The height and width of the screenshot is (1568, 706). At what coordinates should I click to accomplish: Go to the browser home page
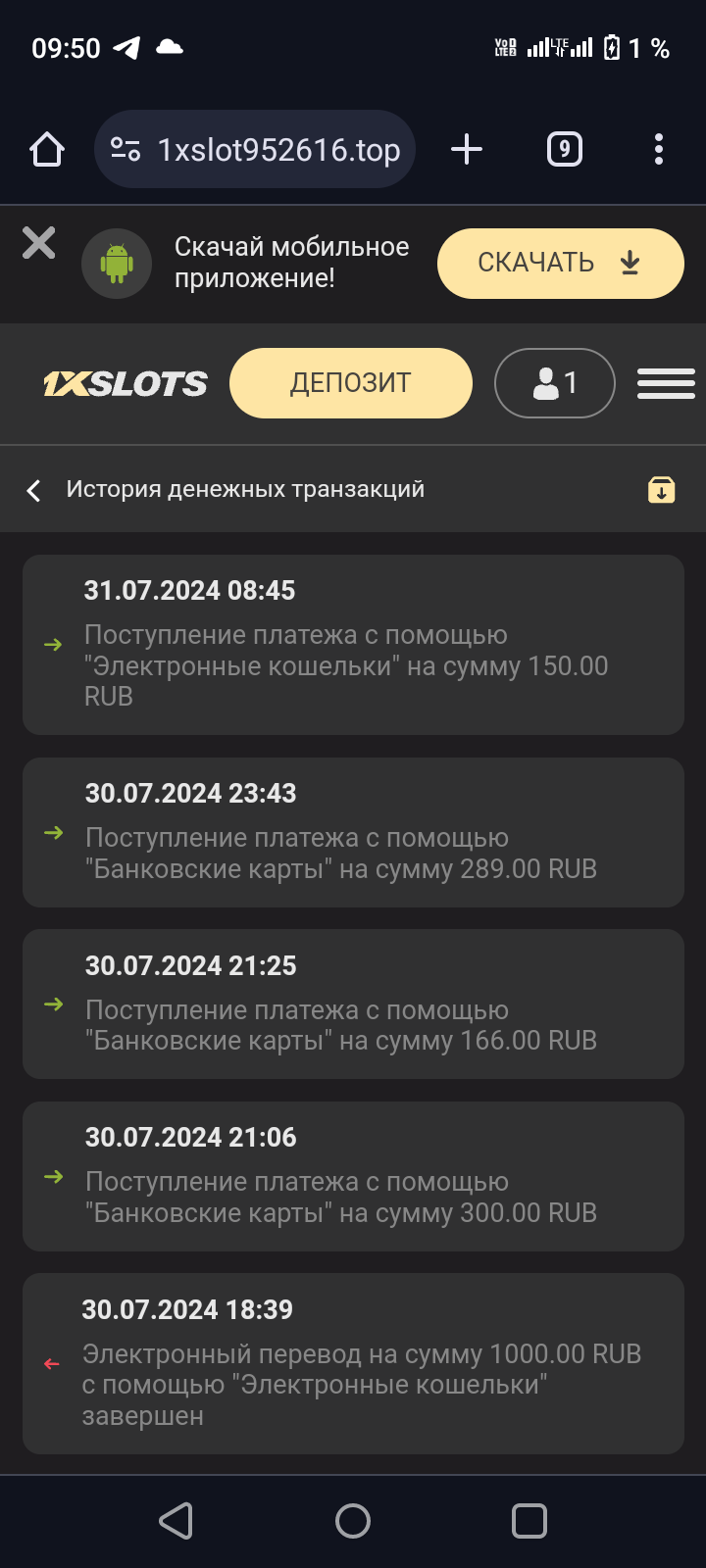coord(47,150)
